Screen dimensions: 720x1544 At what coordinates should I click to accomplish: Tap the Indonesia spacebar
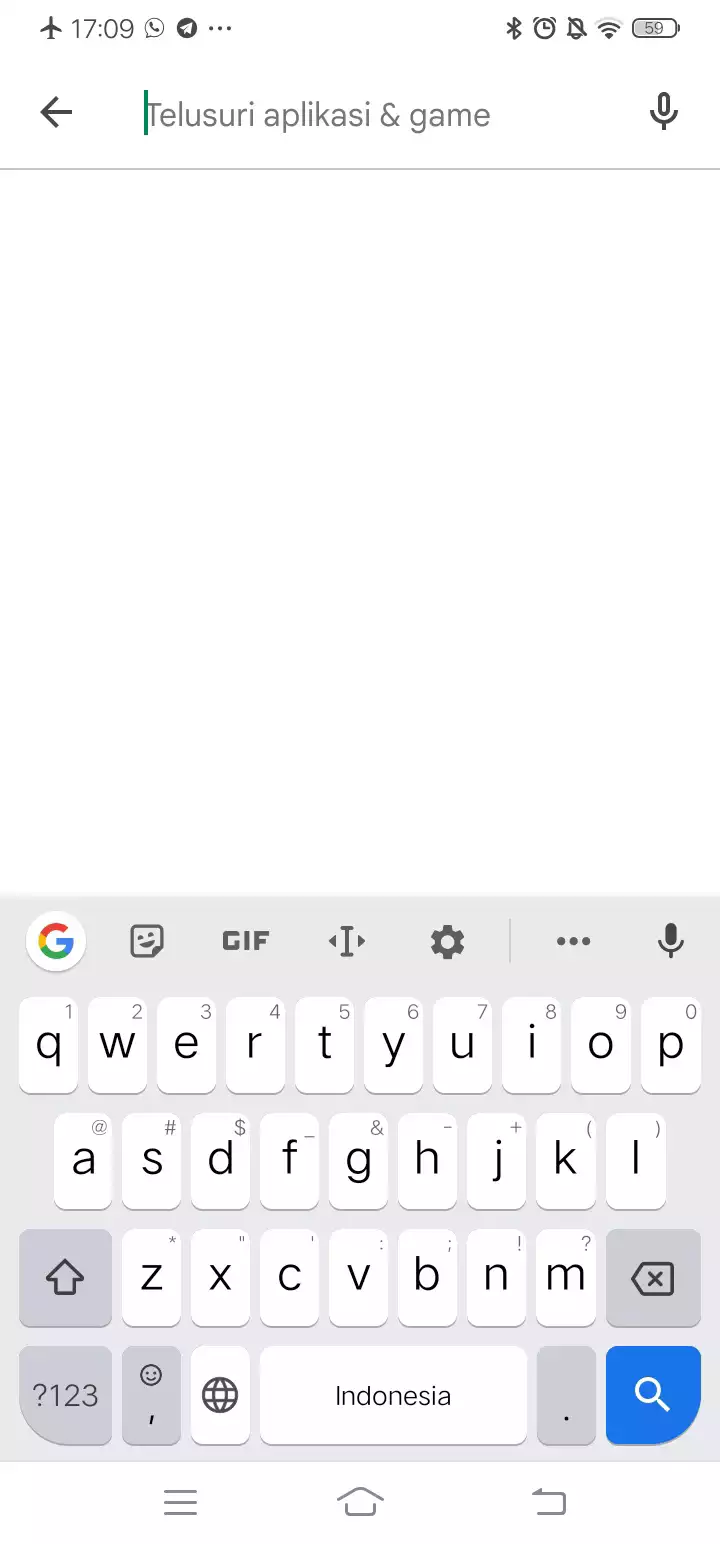[393, 1395]
